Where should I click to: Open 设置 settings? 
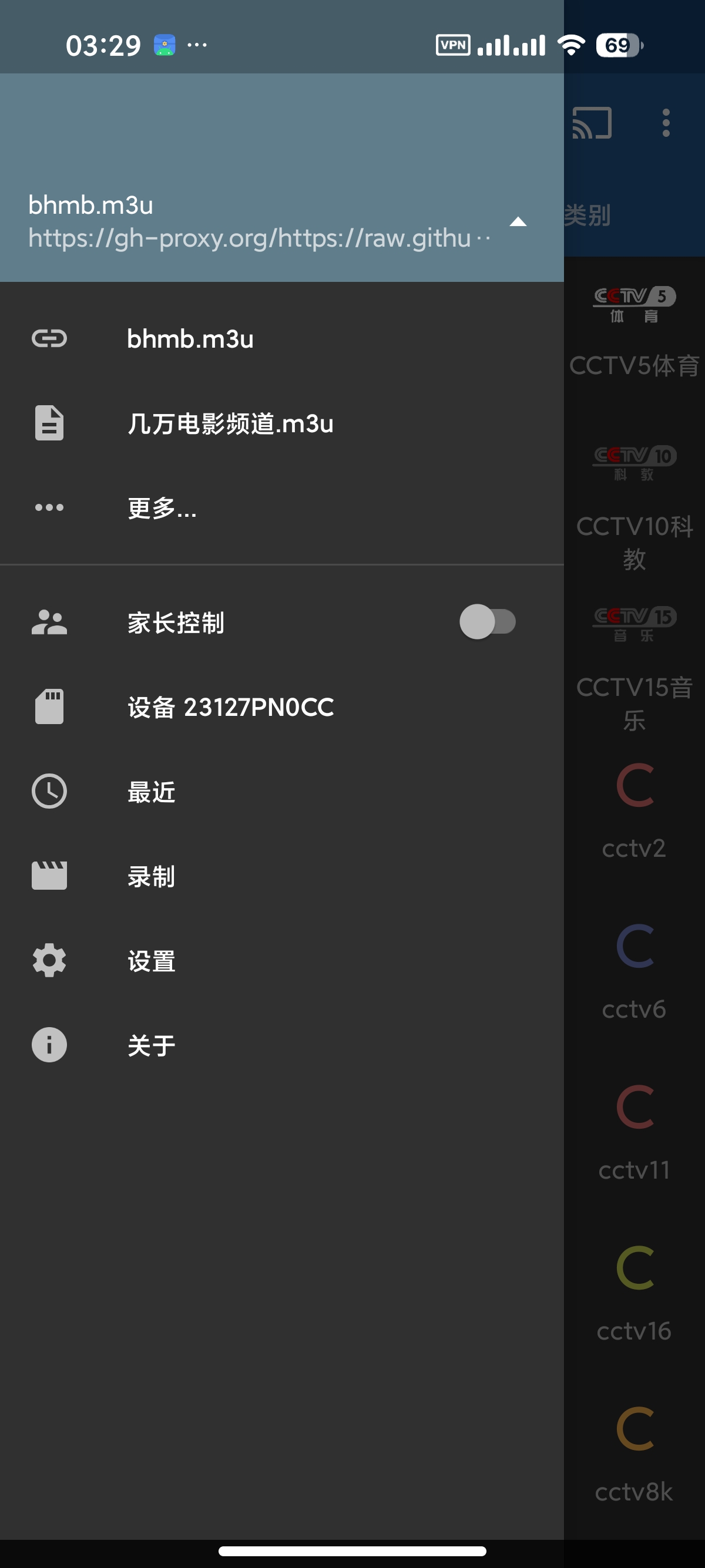pyautogui.click(x=282, y=961)
